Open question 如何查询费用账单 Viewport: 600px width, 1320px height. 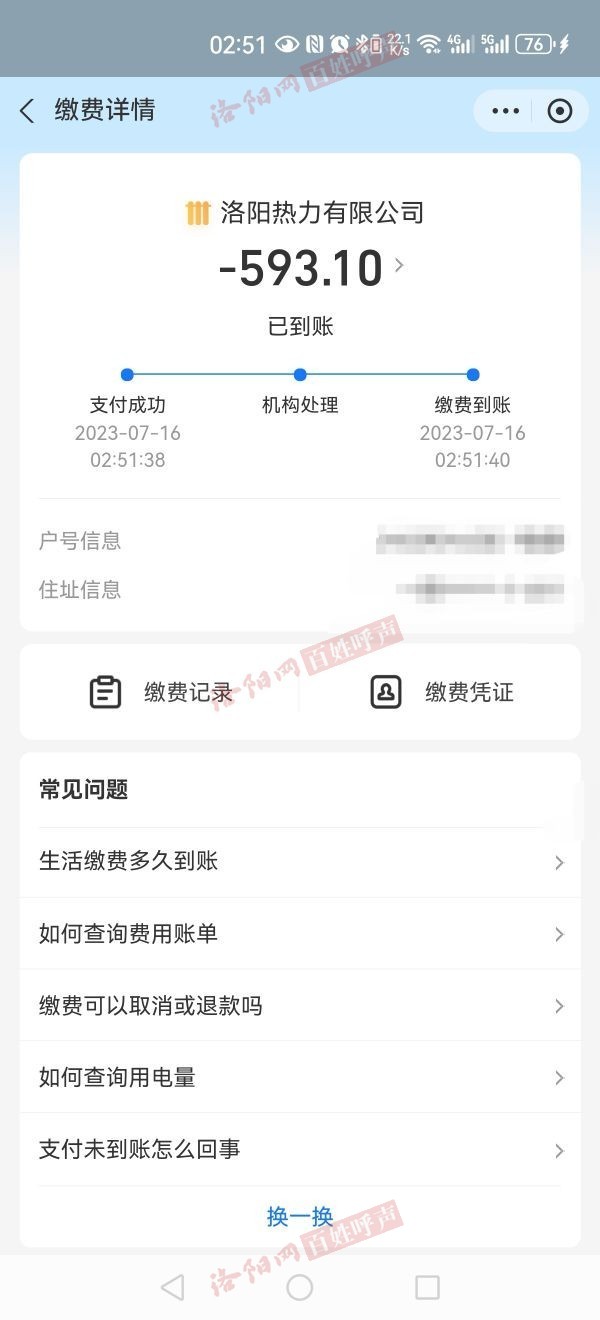tap(300, 934)
